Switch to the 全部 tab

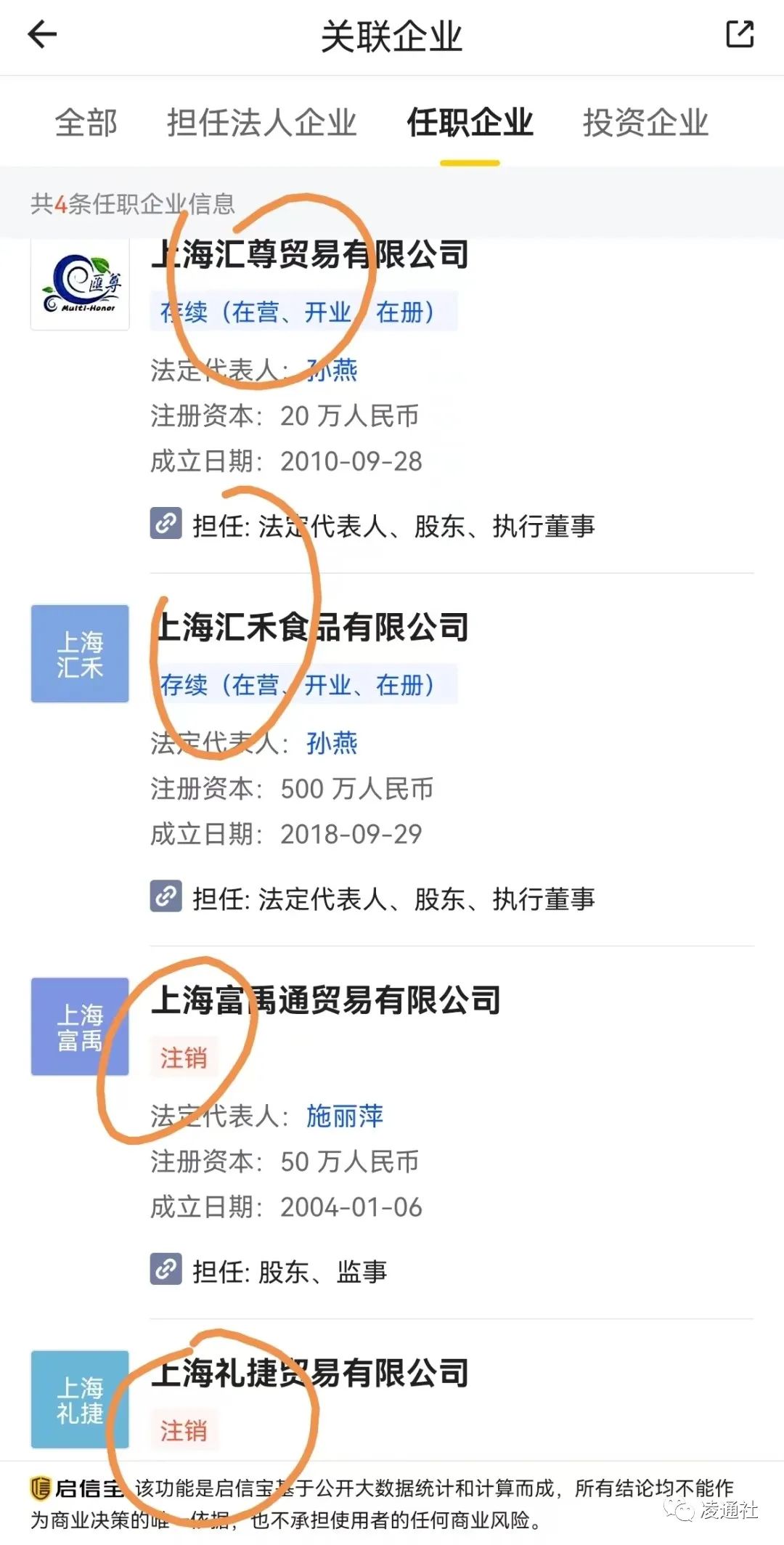pyautogui.click(x=86, y=122)
